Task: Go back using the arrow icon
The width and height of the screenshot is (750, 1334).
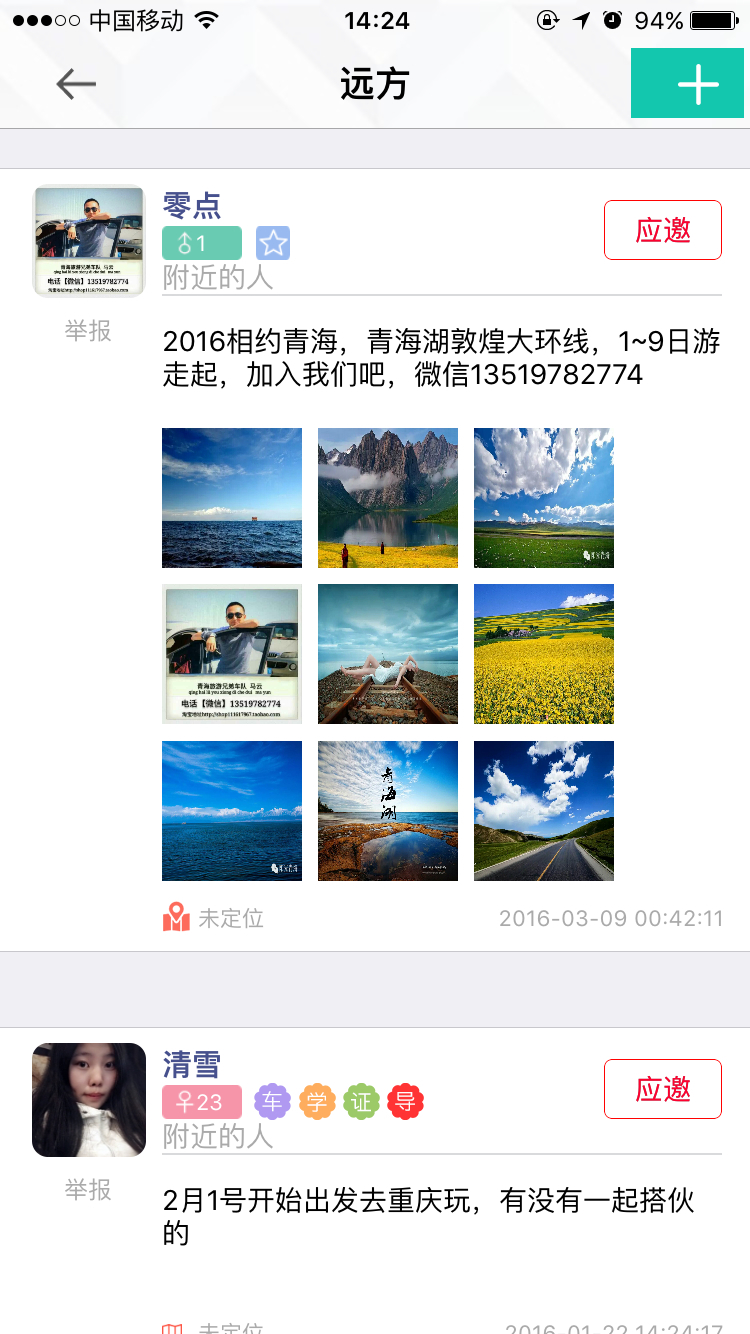Action: [x=75, y=84]
